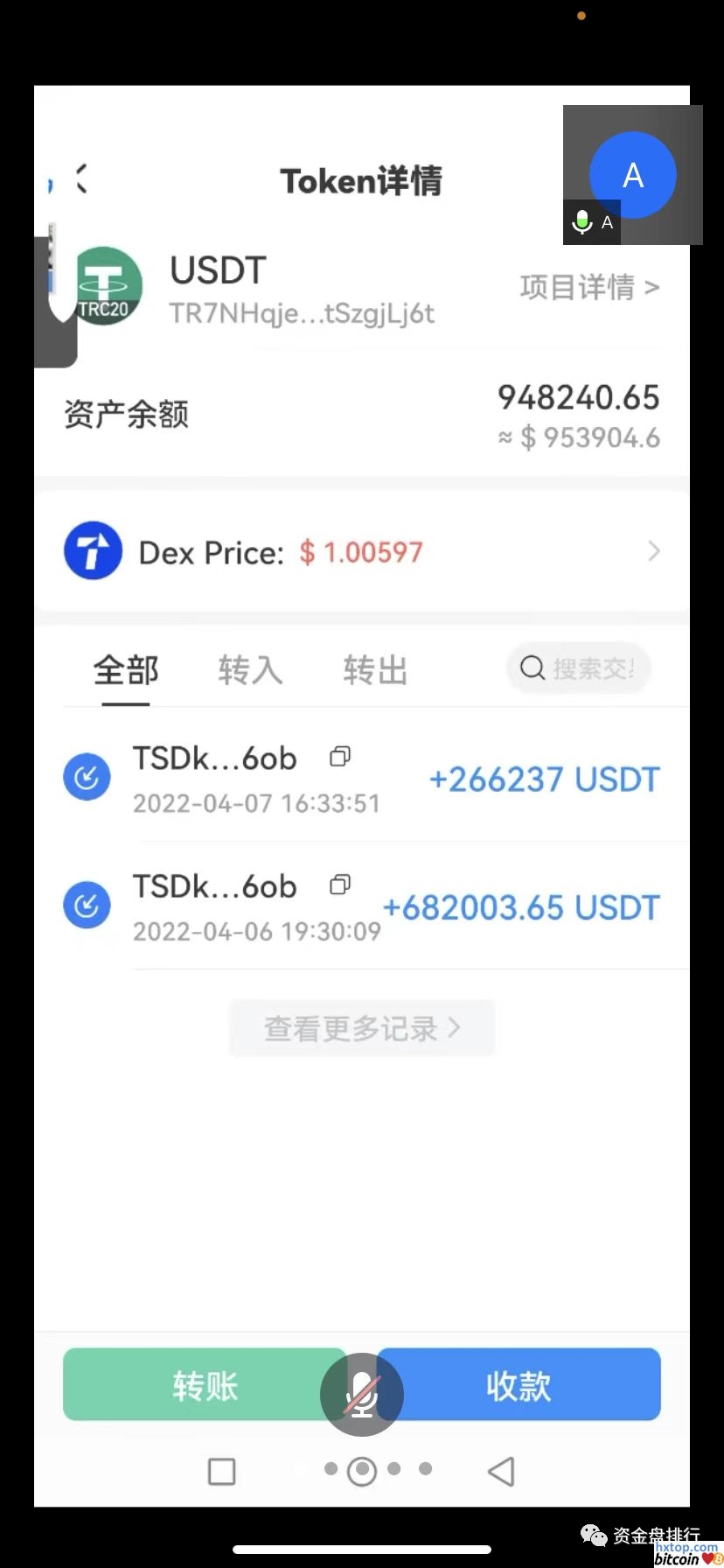
Task: Open the Dex Price row
Action: pyautogui.click(x=362, y=552)
